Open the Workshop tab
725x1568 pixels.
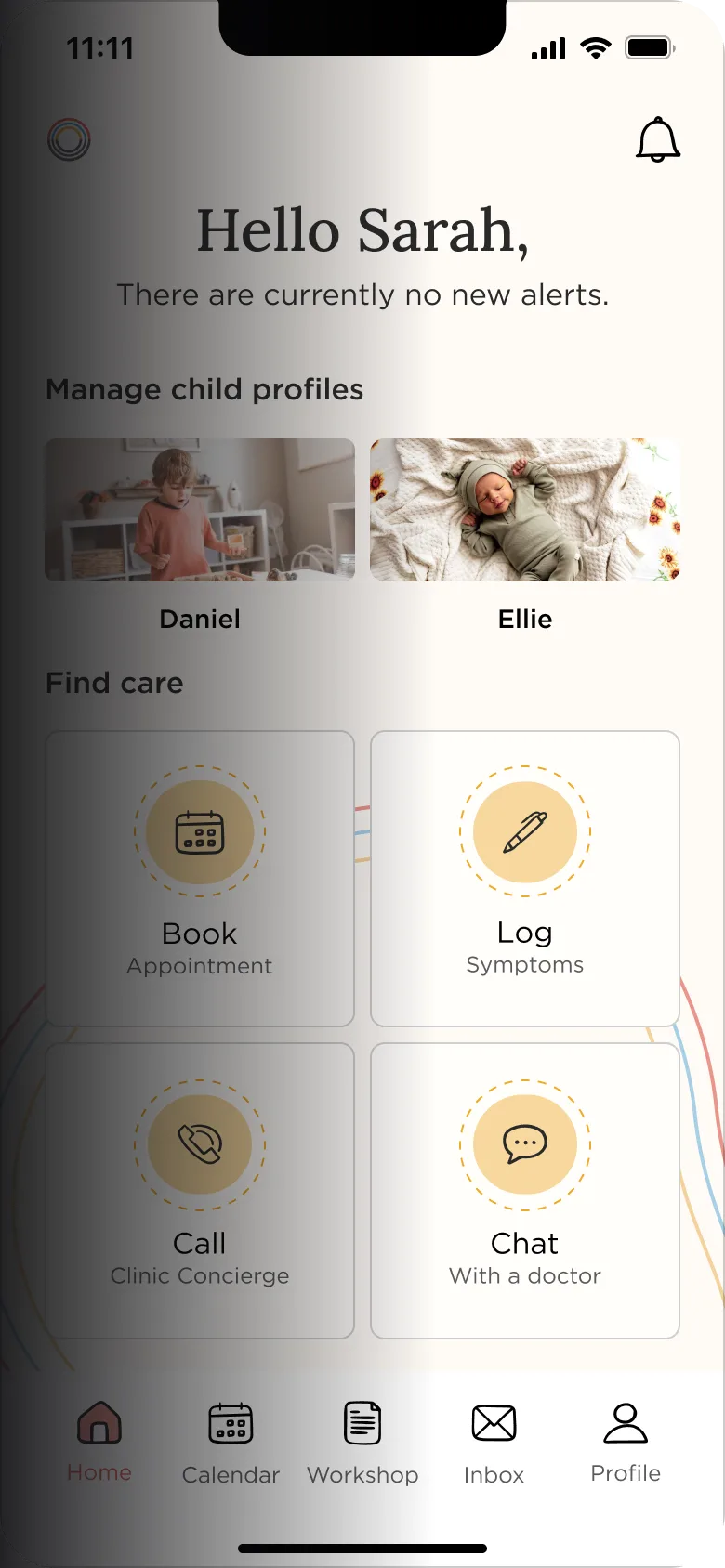click(x=362, y=1444)
